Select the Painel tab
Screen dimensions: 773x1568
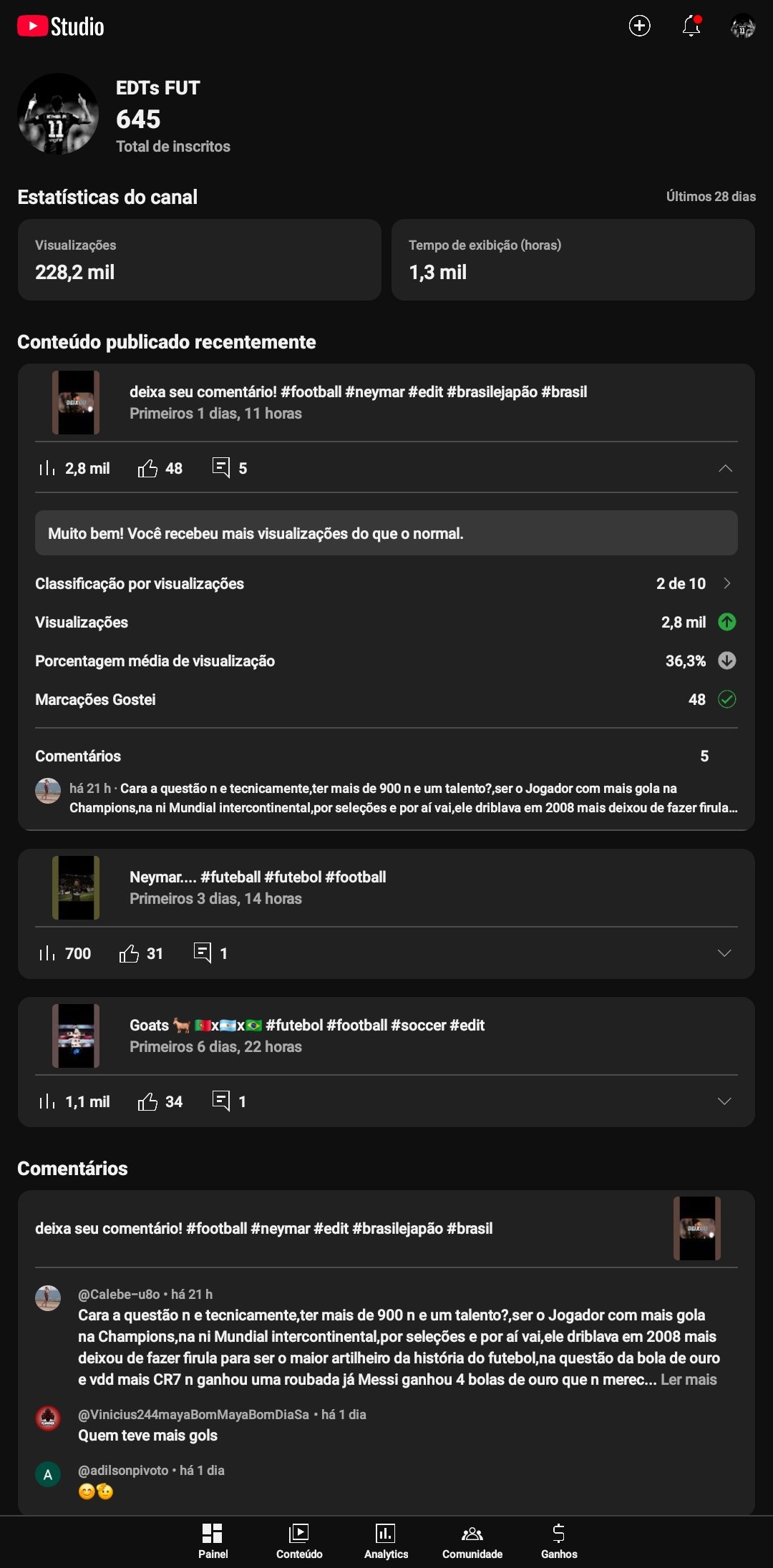click(x=213, y=1540)
